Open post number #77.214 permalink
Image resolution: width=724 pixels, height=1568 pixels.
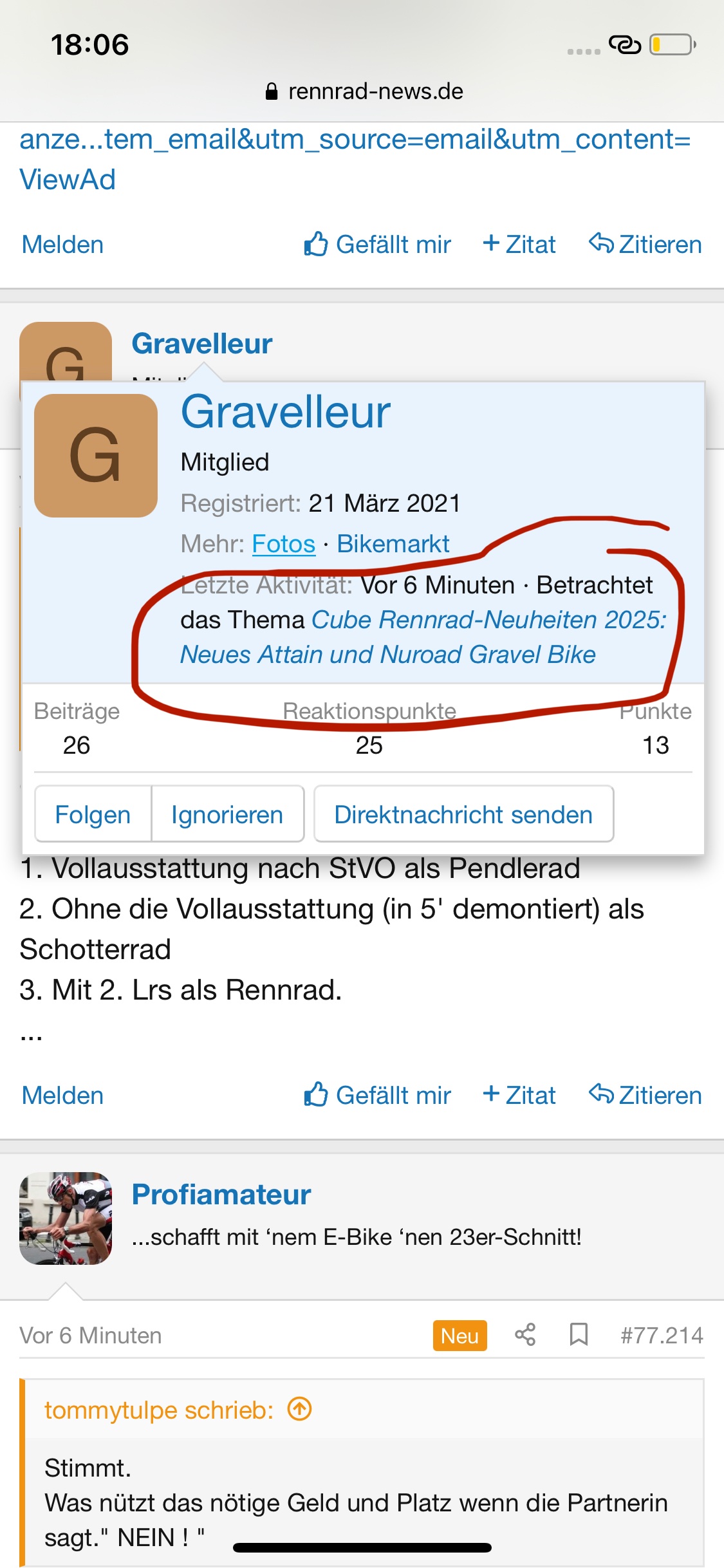click(662, 1335)
